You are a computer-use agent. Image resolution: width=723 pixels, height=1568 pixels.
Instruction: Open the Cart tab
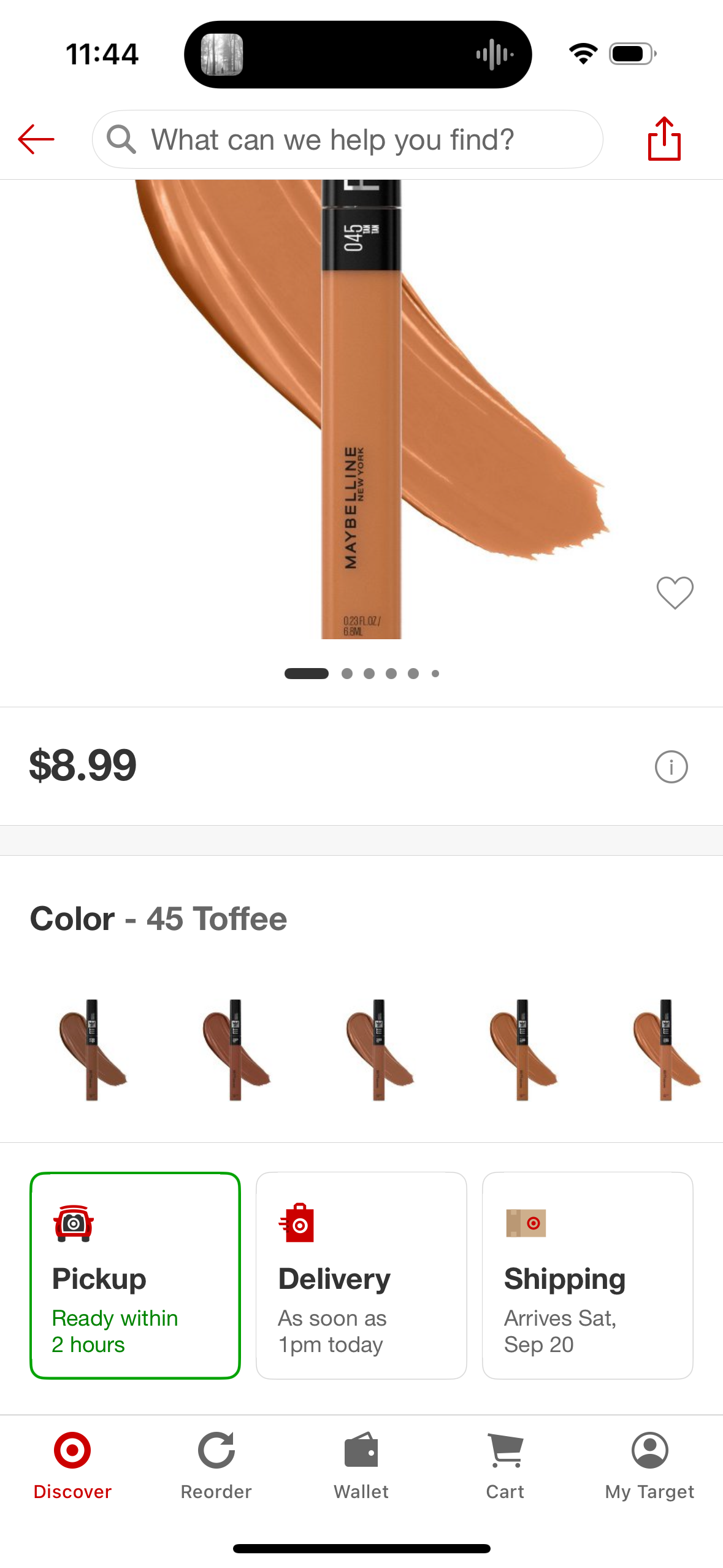(x=505, y=1466)
